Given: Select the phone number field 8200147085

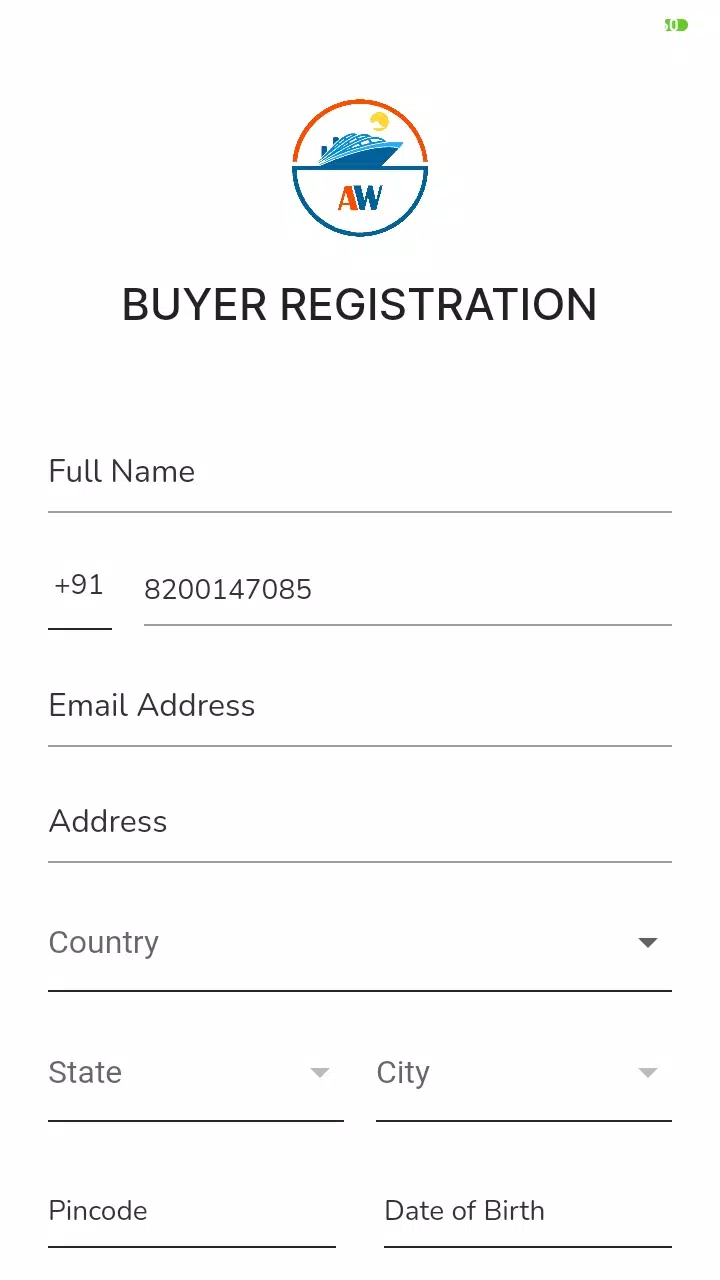Looking at the screenshot, I should click(407, 590).
